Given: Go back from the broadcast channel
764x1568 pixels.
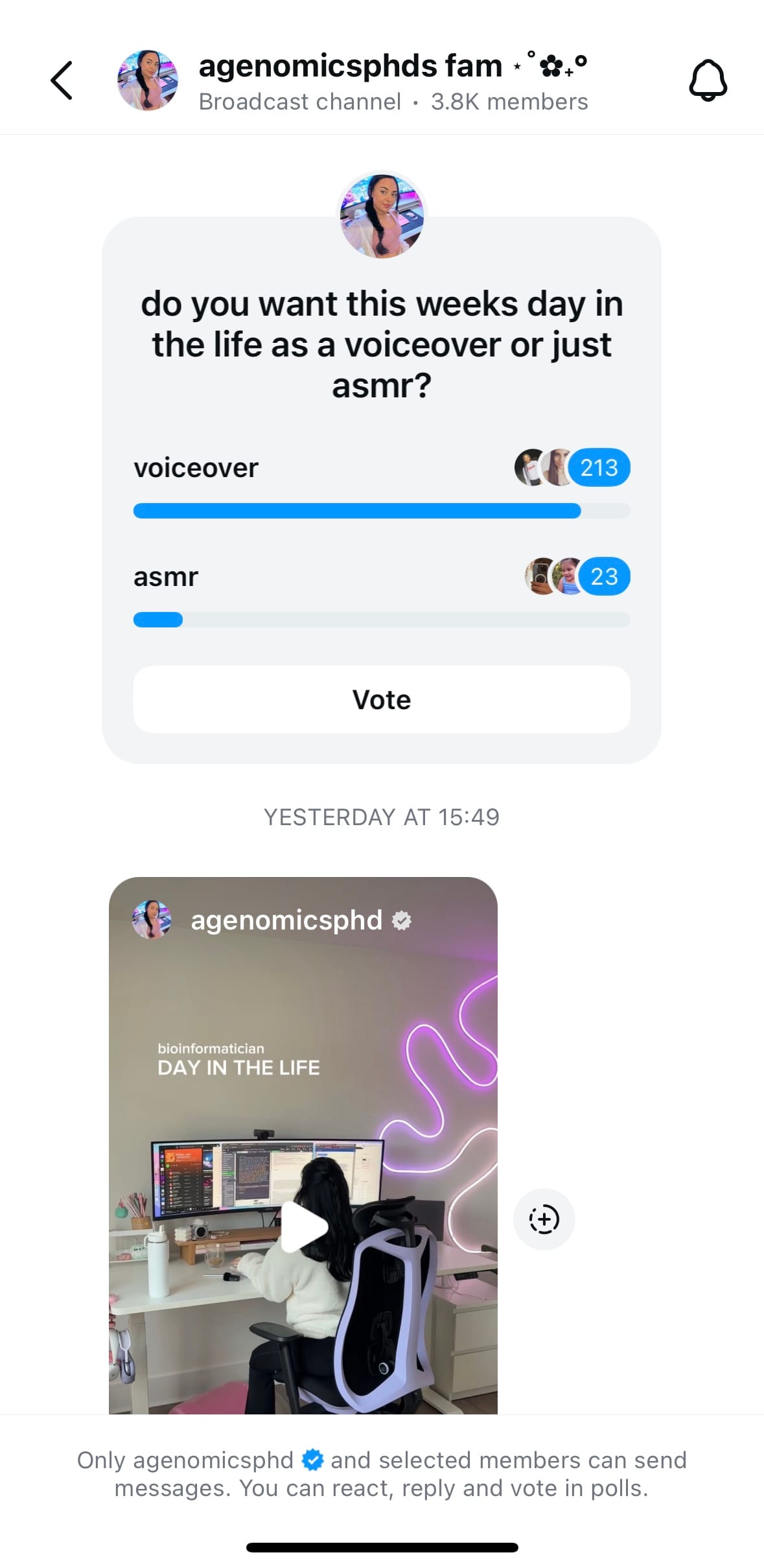Looking at the screenshot, I should pos(62,81).
